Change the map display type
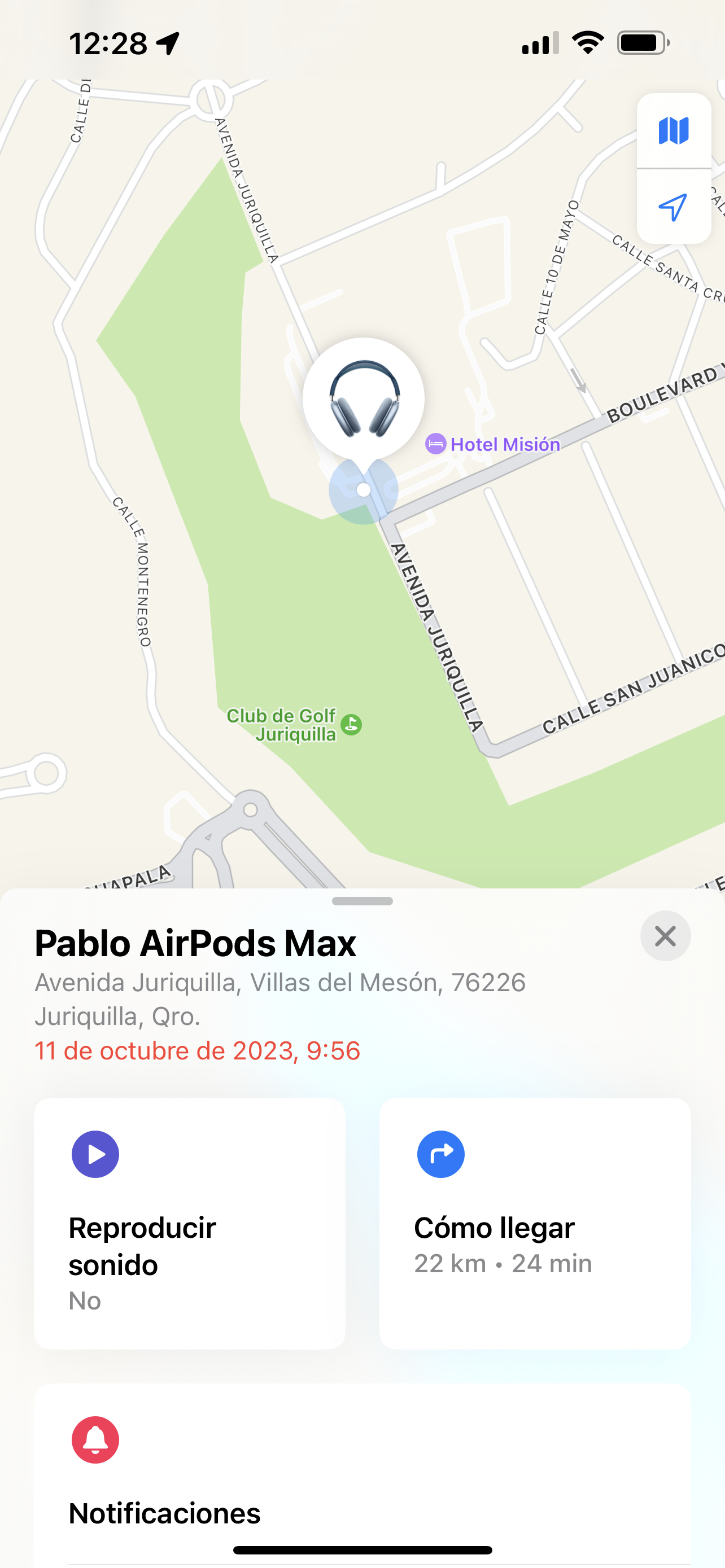The height and width of the screenshot is (1568, 725). point(673,130)
